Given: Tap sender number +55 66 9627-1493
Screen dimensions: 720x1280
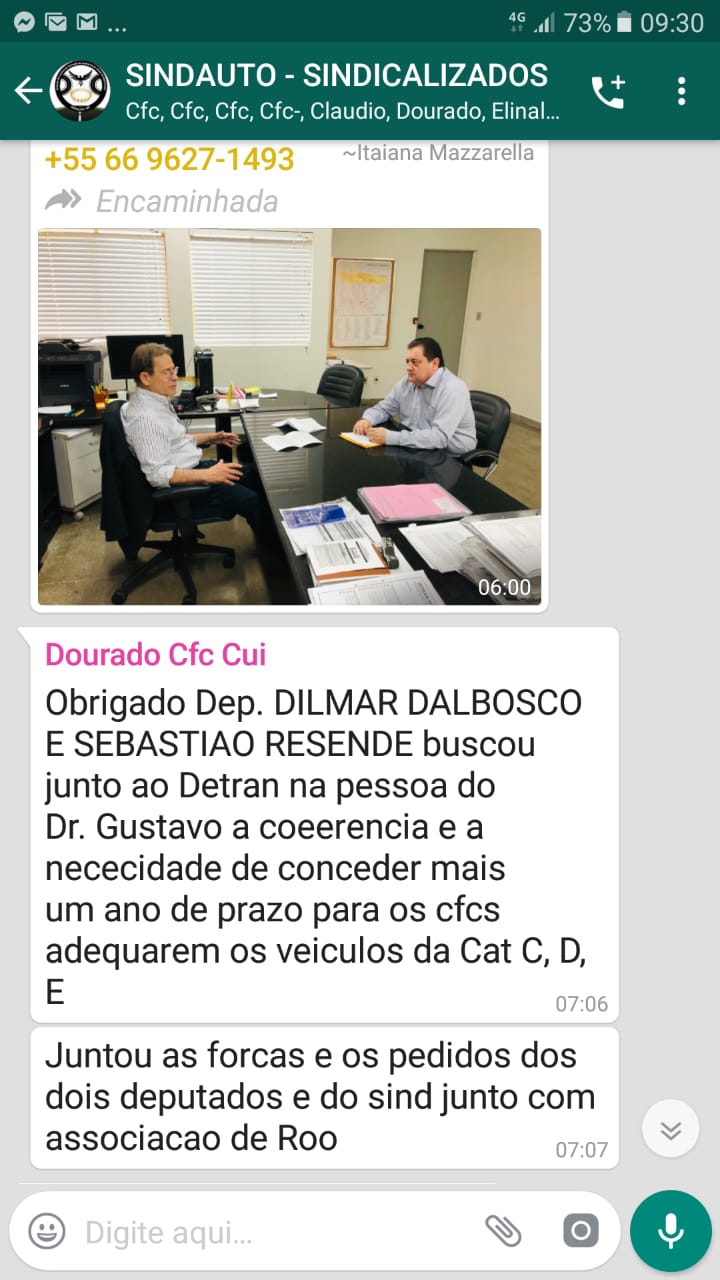Looking at the screenshot, I should [x=169, y=159].
